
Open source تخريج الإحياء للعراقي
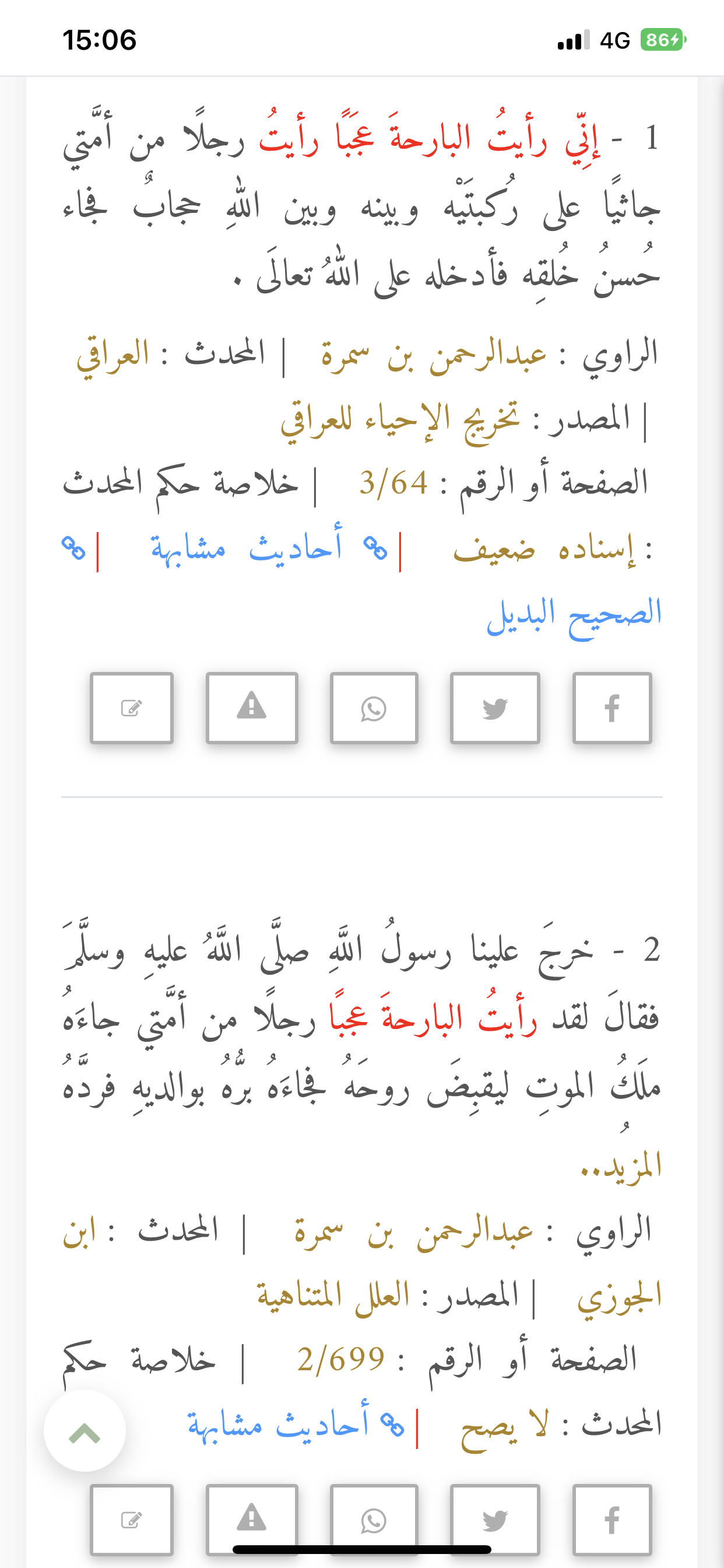[x=400, y=420]
